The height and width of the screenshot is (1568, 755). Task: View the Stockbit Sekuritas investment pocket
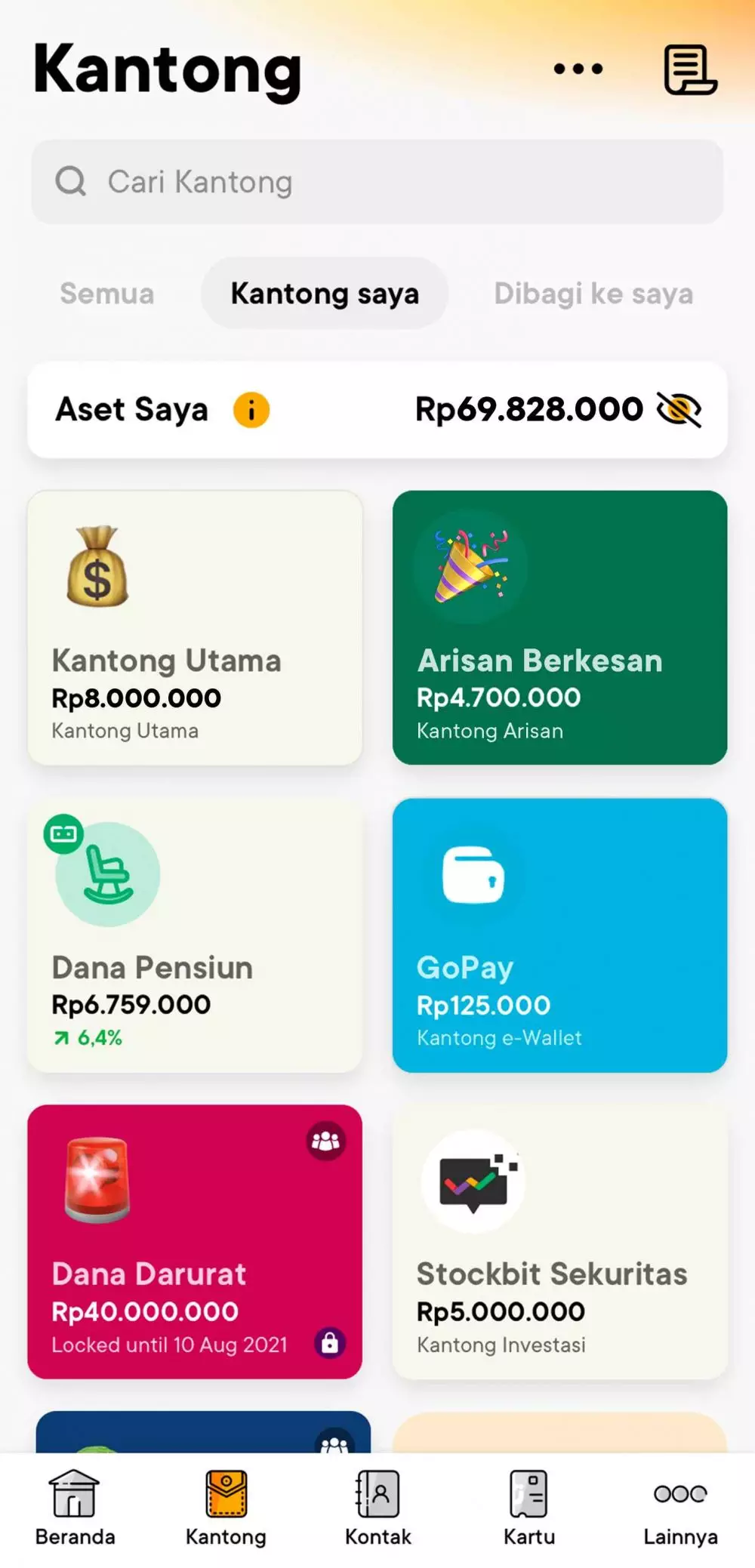[559, 1242]
